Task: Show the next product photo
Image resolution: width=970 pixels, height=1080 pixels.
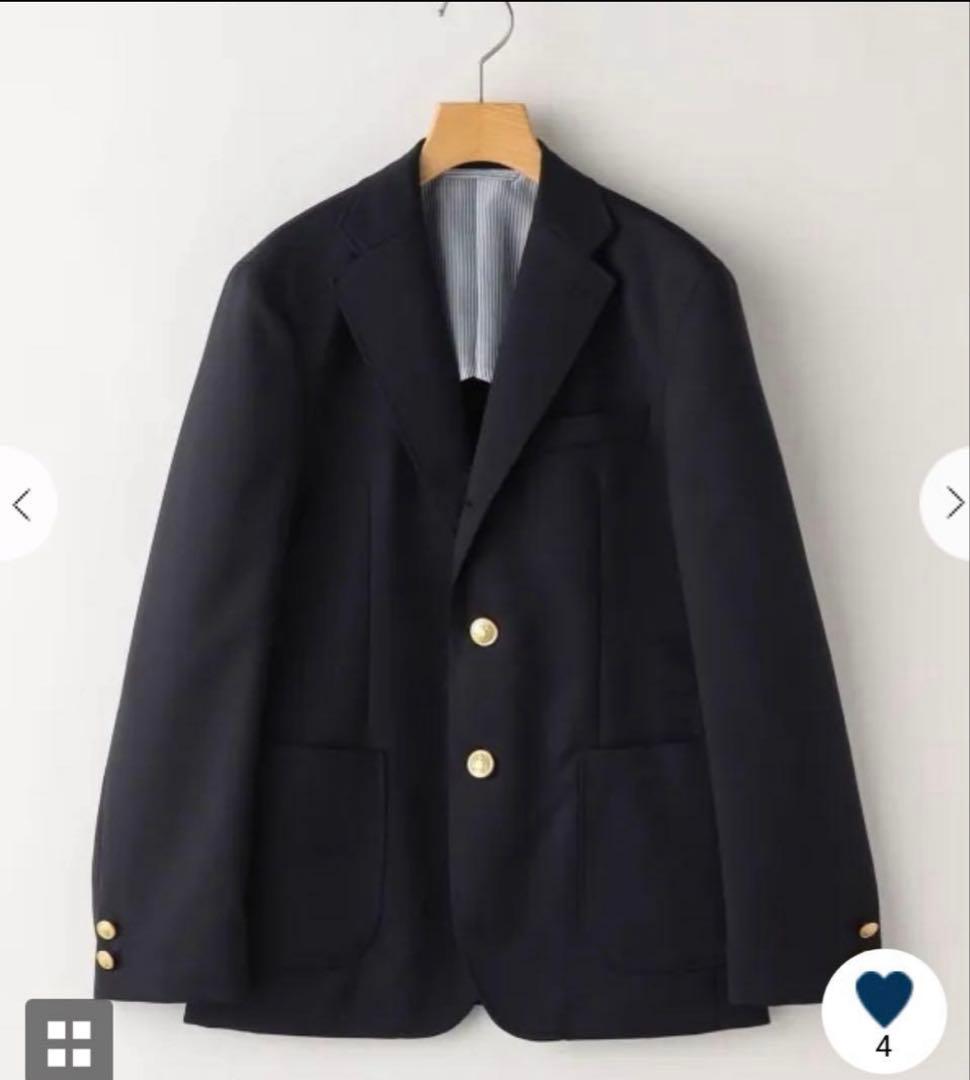Action: click(951, 504)
